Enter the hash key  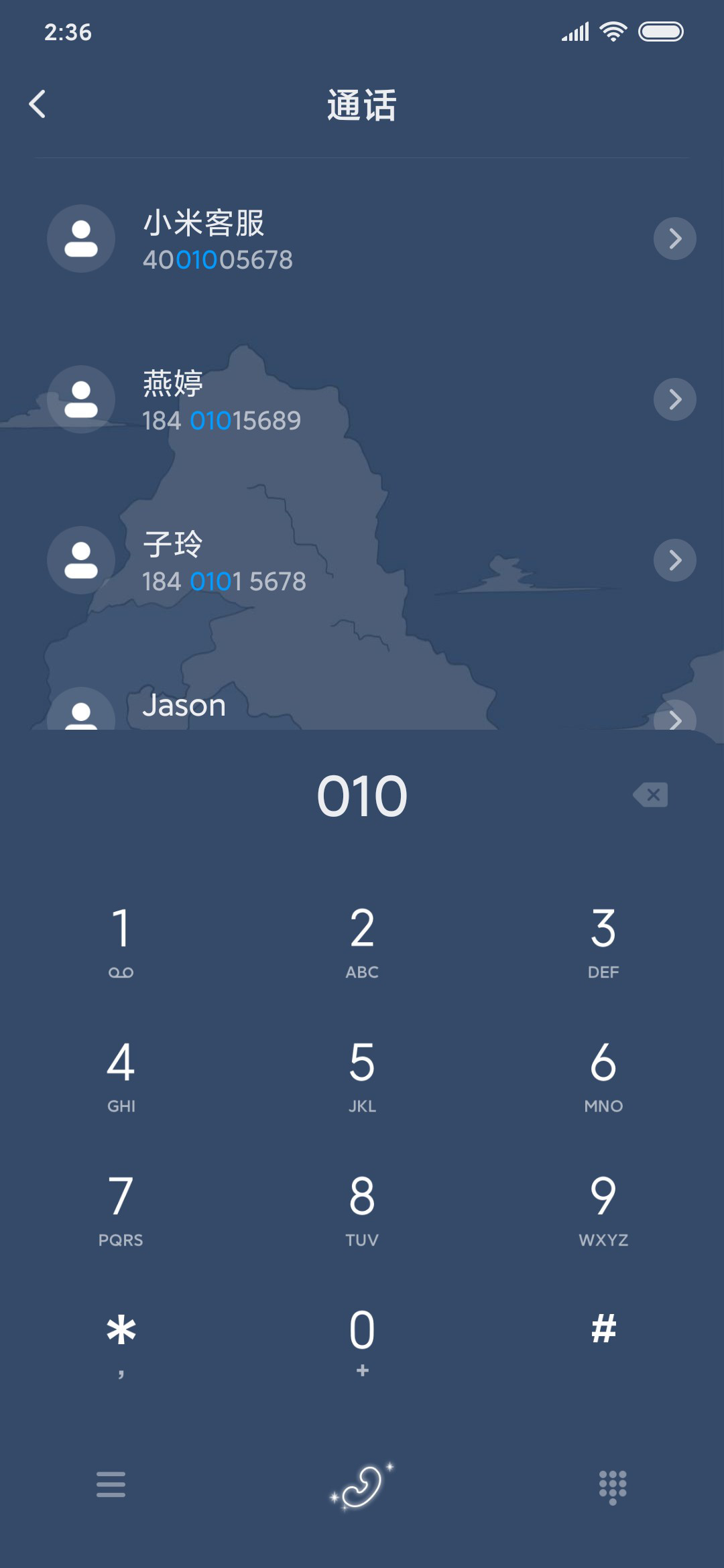tap(603, 1329)
